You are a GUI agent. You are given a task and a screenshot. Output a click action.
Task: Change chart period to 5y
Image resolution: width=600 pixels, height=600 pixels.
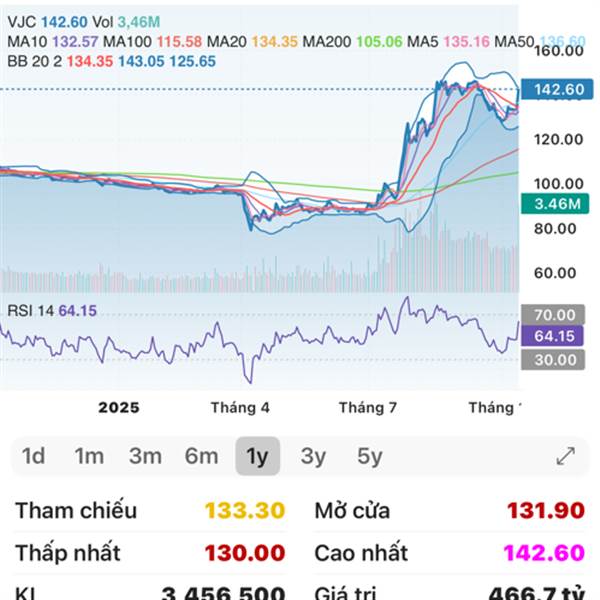coord(370,456)
